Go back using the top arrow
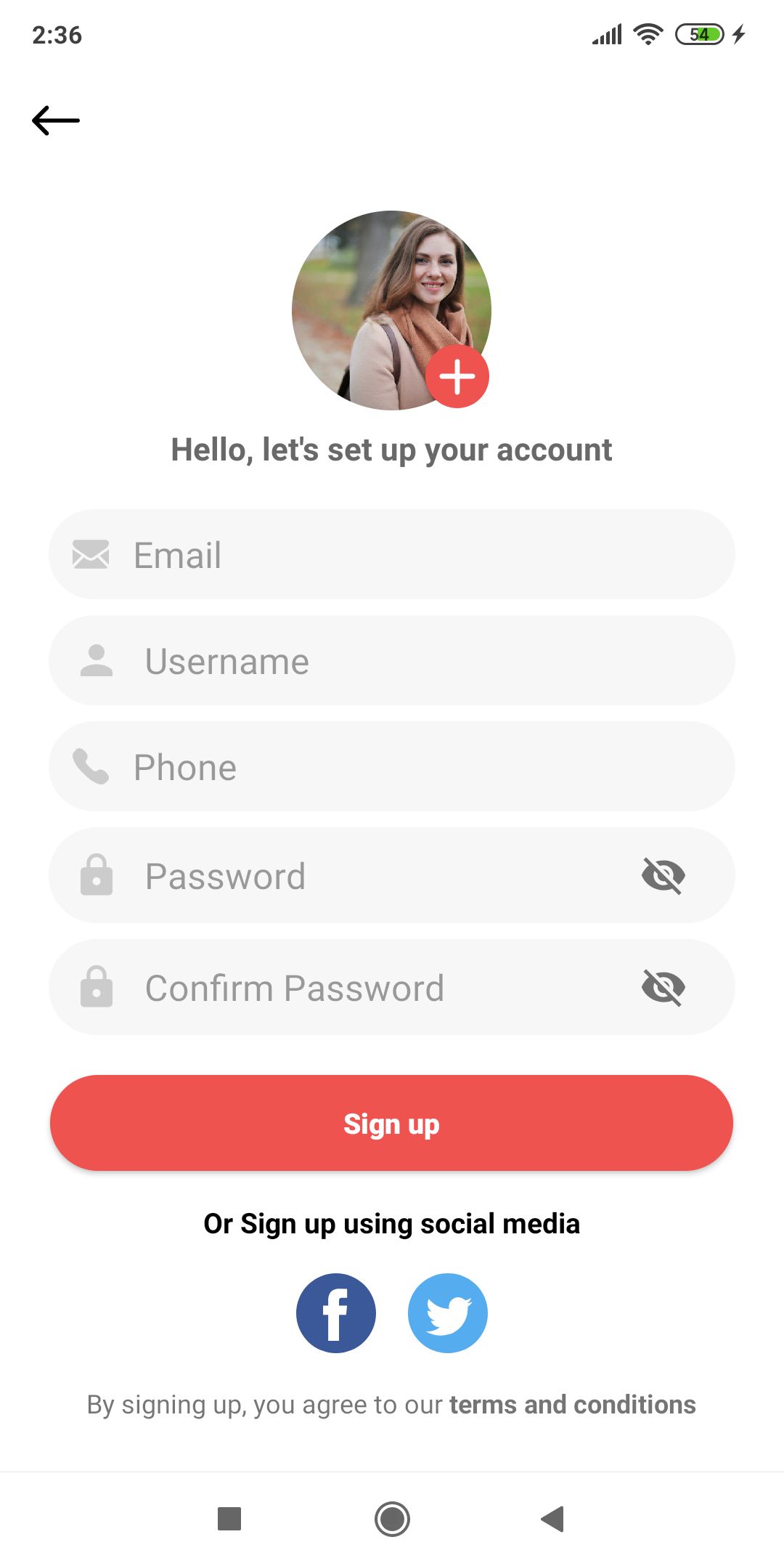 [x=56, y=121]
